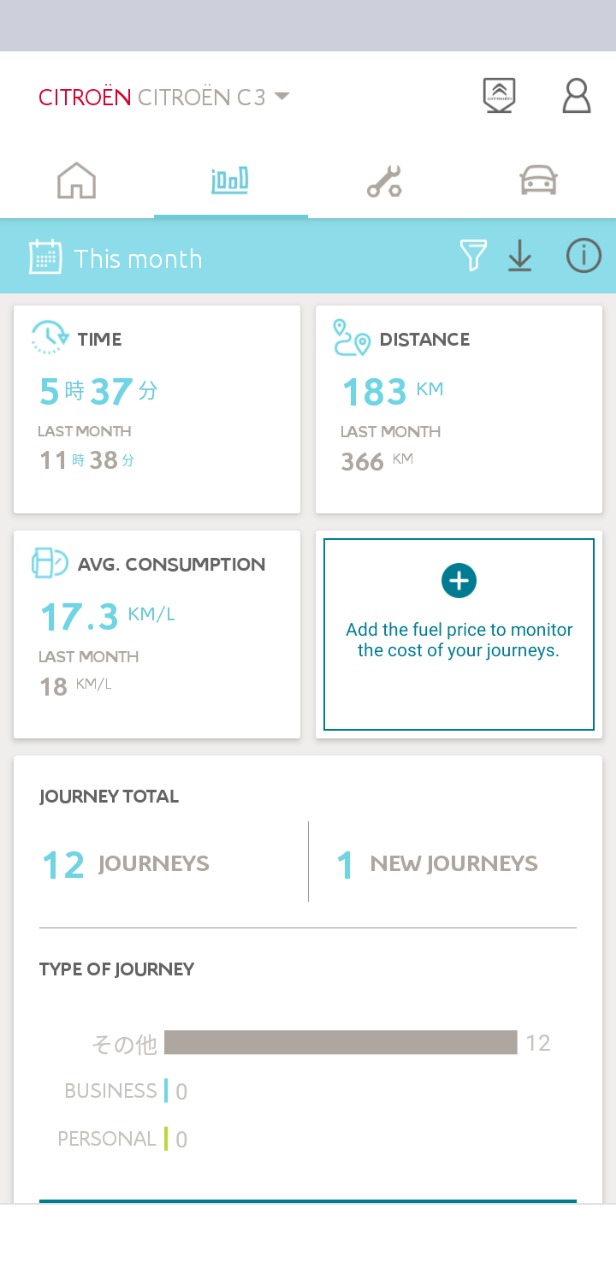Switch to the maintenance wrench tab
Screen dimensions: 616x1280
(384, 182)
